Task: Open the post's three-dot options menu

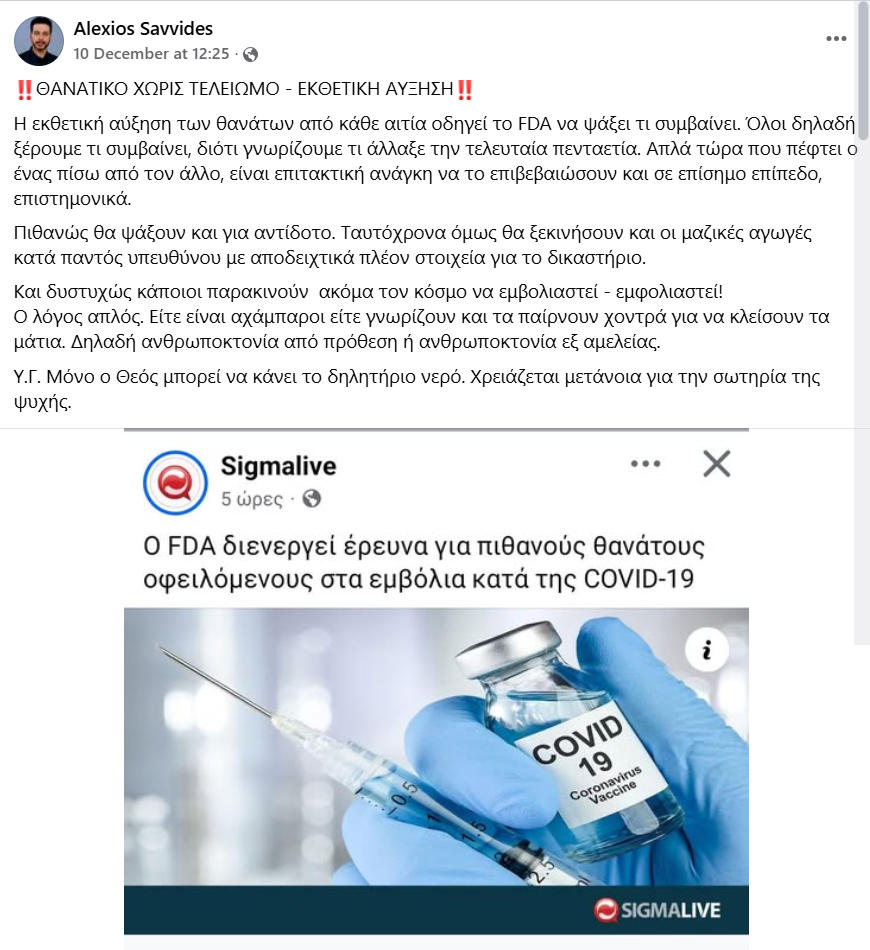Action: point(836,39)
